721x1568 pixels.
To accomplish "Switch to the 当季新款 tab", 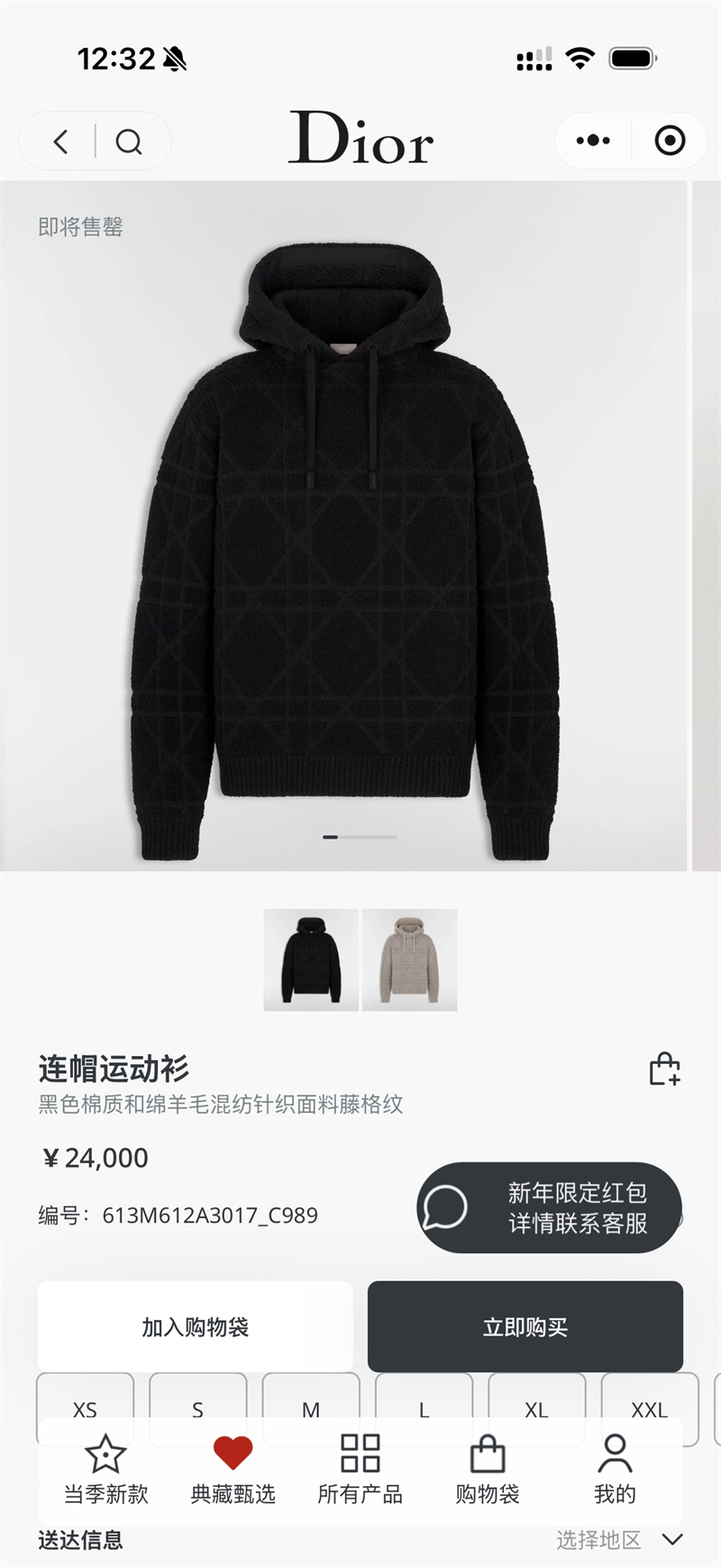I will tap(105, 1470).
